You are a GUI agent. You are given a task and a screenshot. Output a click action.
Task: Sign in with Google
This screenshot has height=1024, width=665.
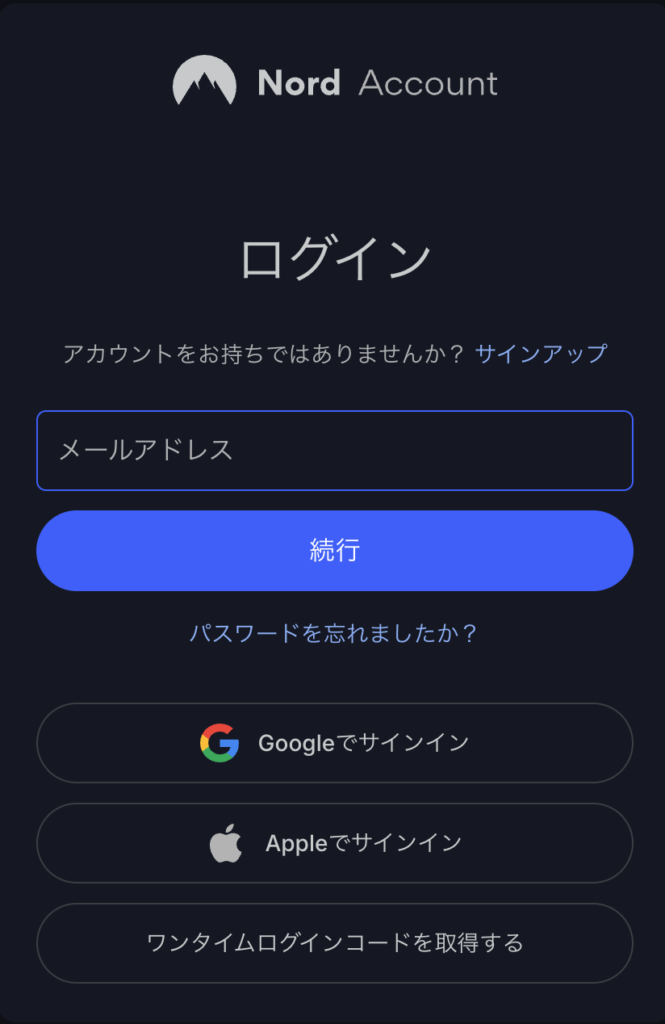tap(334, 743)
